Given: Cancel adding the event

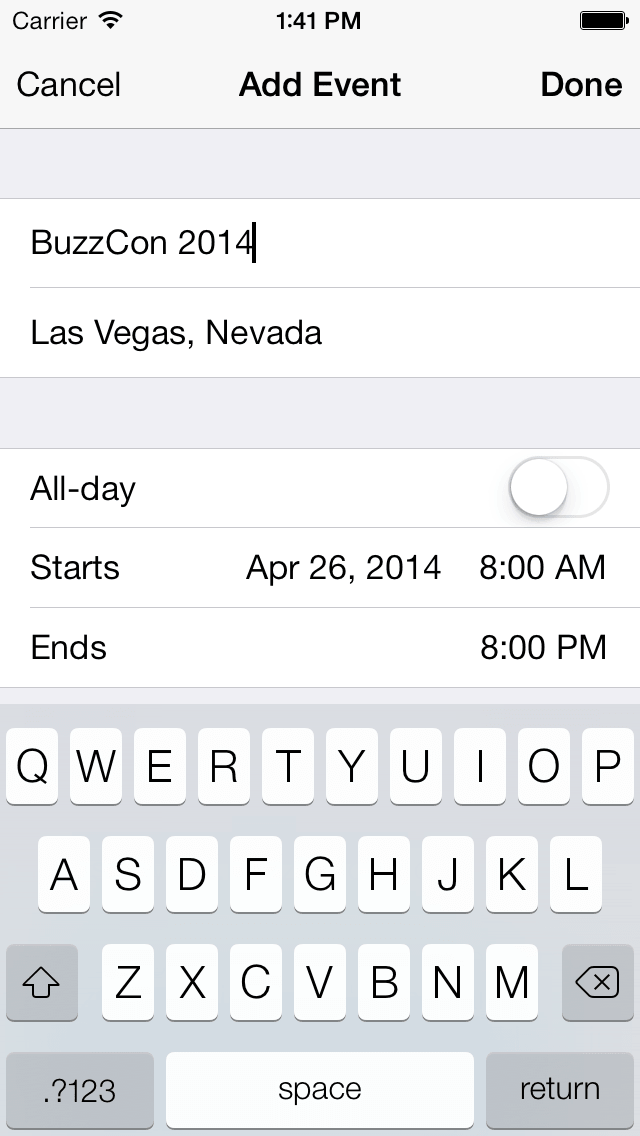Looking at the screenshot, I should pos(68,85).
